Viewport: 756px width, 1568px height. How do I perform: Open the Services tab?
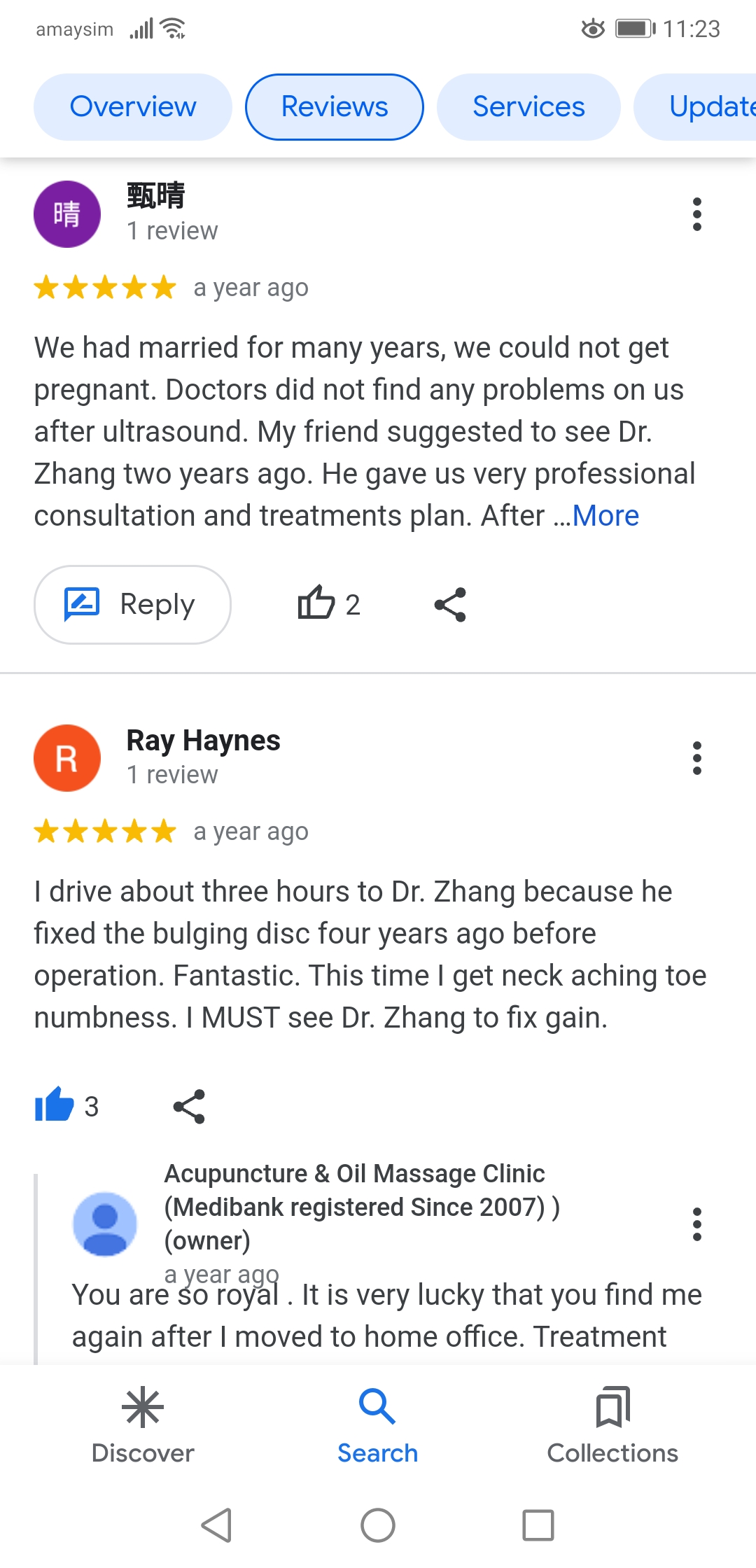click(x=528, y=107)
